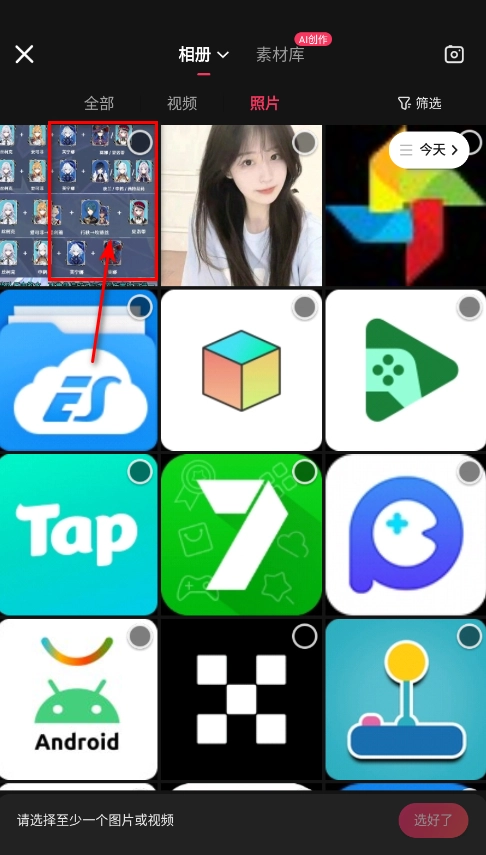Select the black-white checker pattern image
This screenshot has width=486, height=855.
coord(241,699)
